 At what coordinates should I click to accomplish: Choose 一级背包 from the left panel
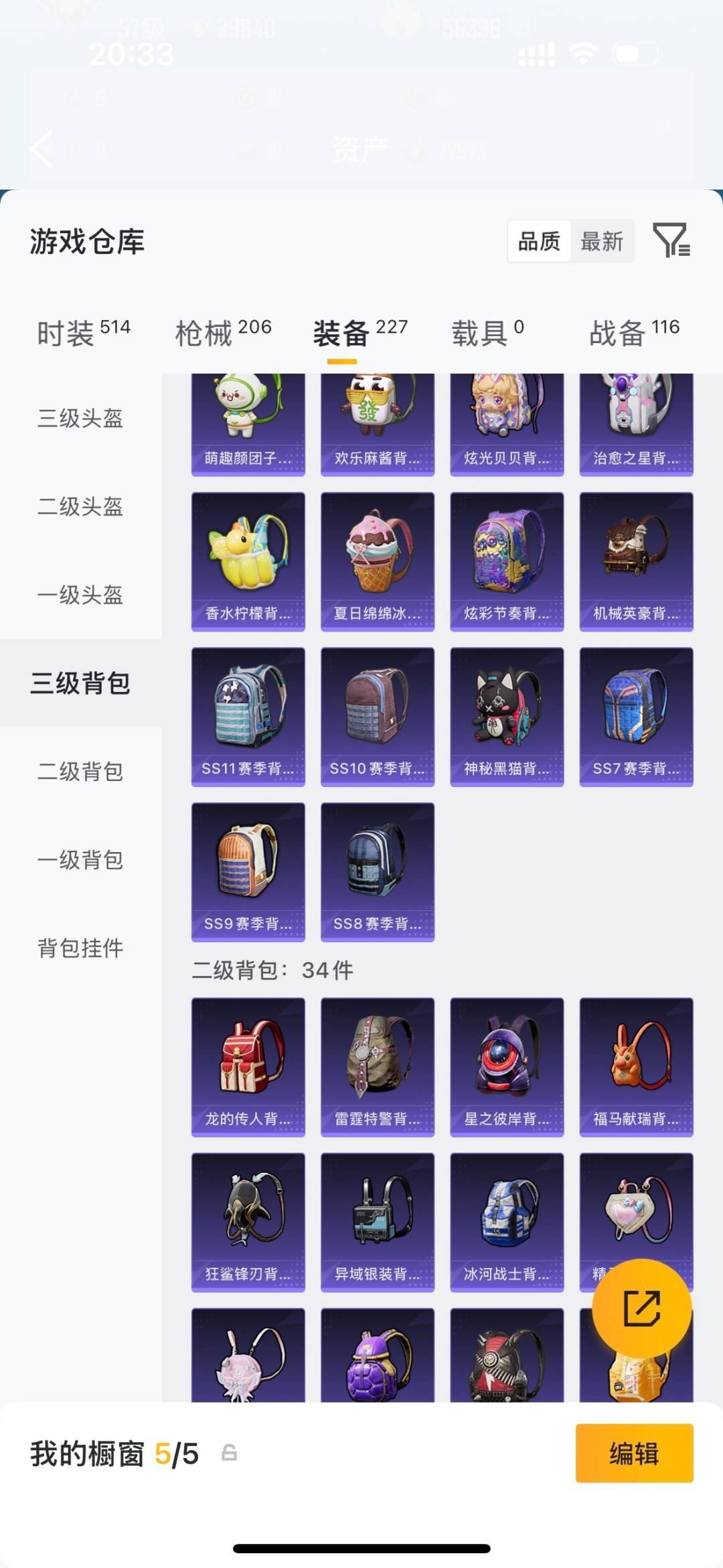point(80,860)
